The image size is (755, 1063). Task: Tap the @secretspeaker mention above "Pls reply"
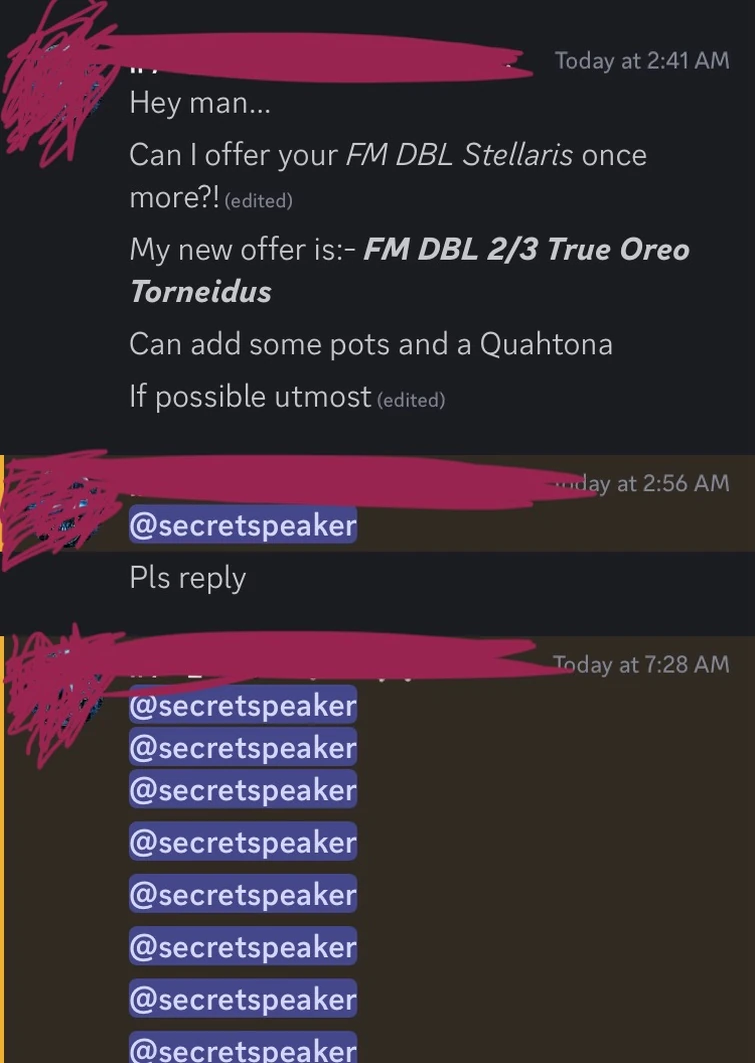click(242, 526)
